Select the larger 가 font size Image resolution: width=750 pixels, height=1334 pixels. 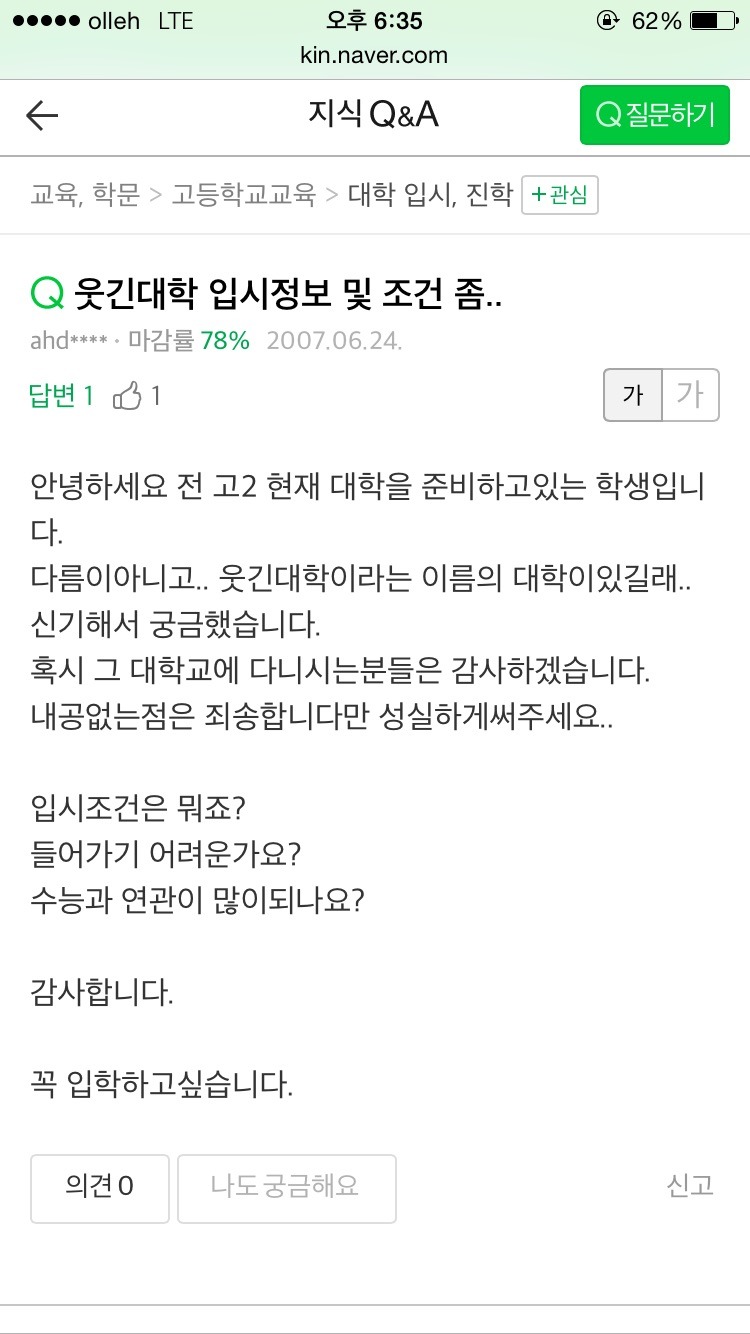[690, 395]
